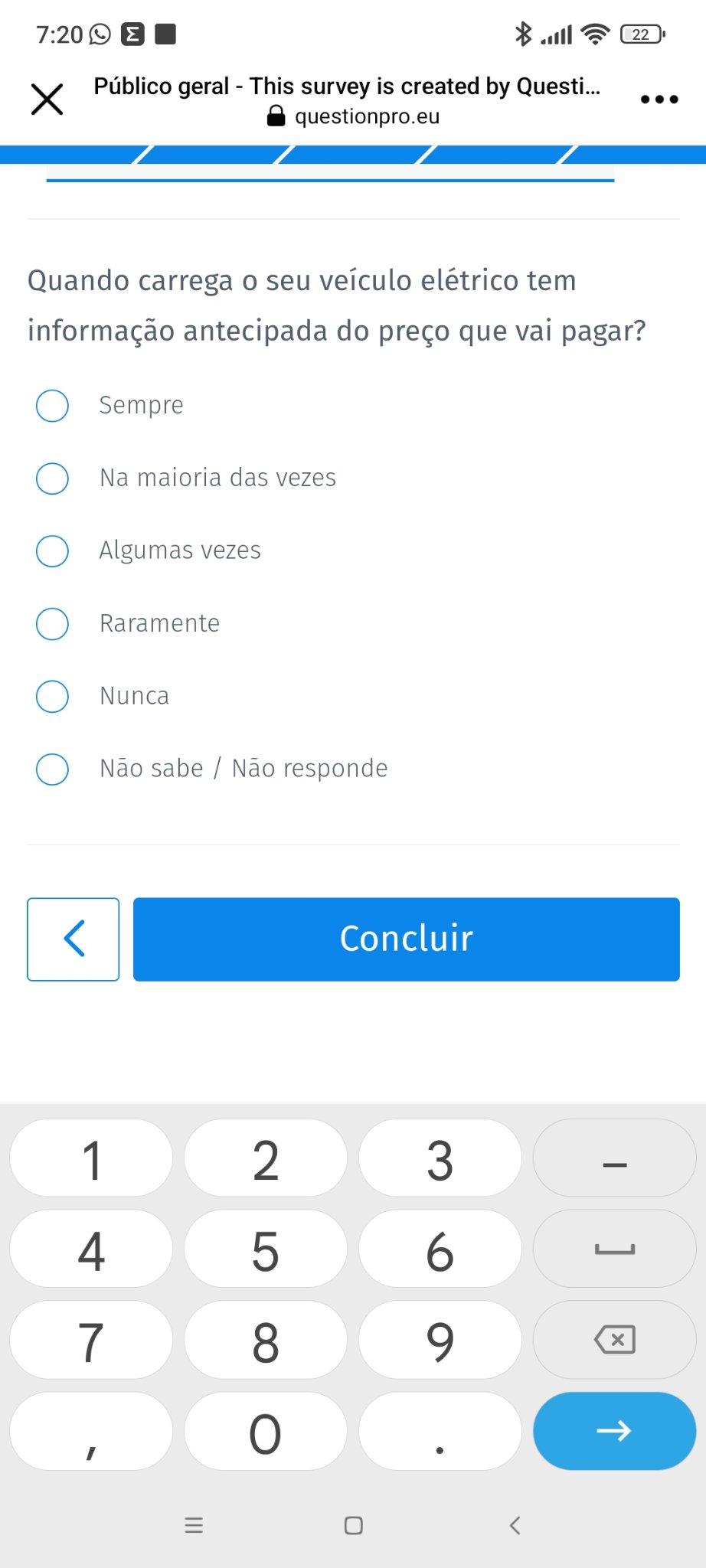Tap Concluir to finish the survey

[406, 939]
